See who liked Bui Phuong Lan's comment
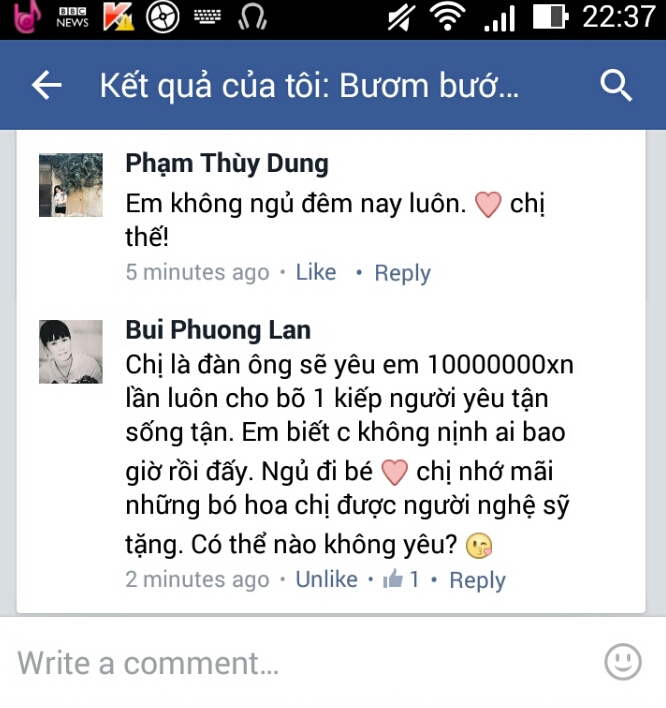This screenshot has width=666, height=708. [402, 579]
